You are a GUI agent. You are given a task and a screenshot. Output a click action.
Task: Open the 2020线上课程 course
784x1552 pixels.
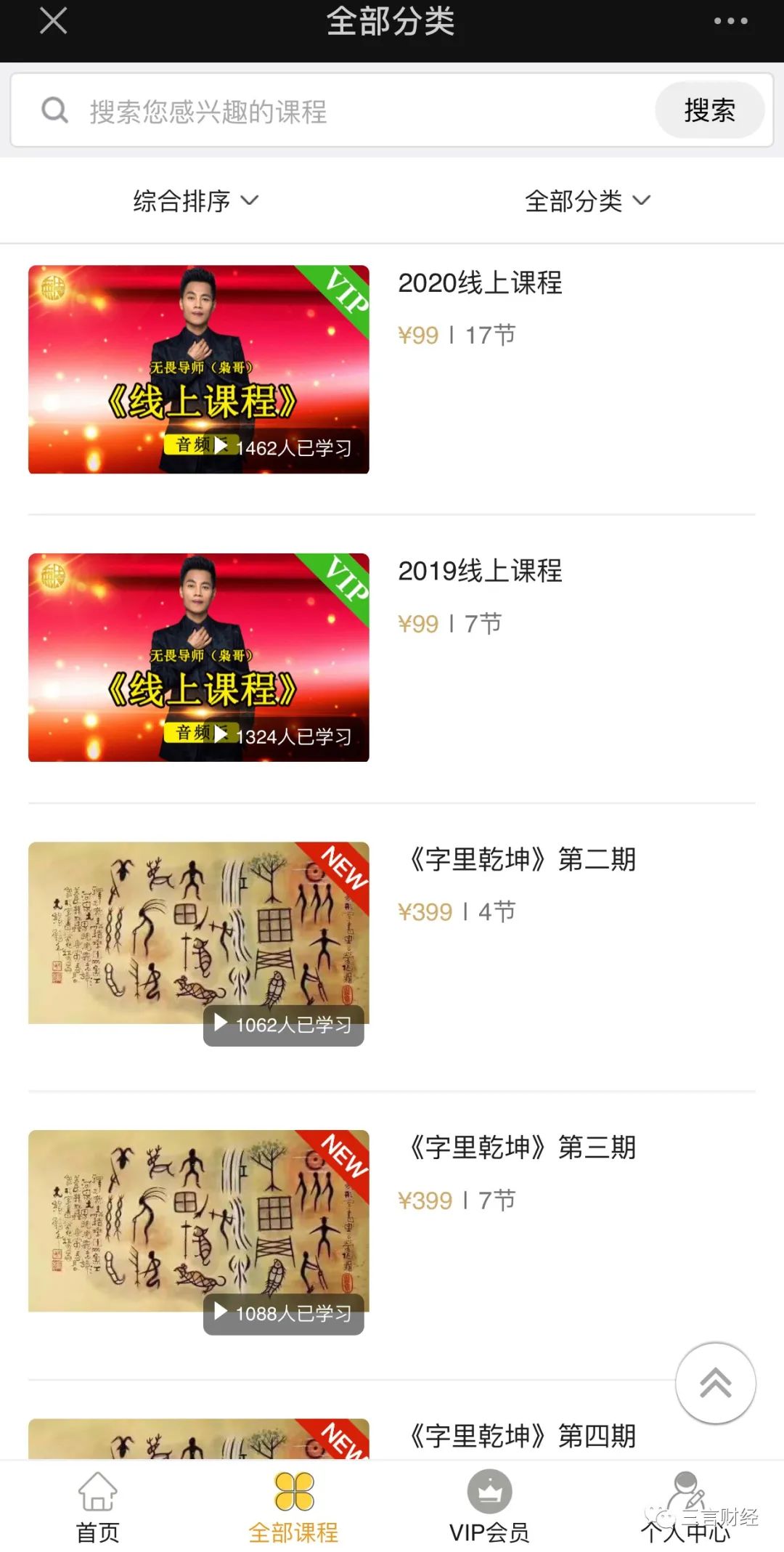point(480,283)
